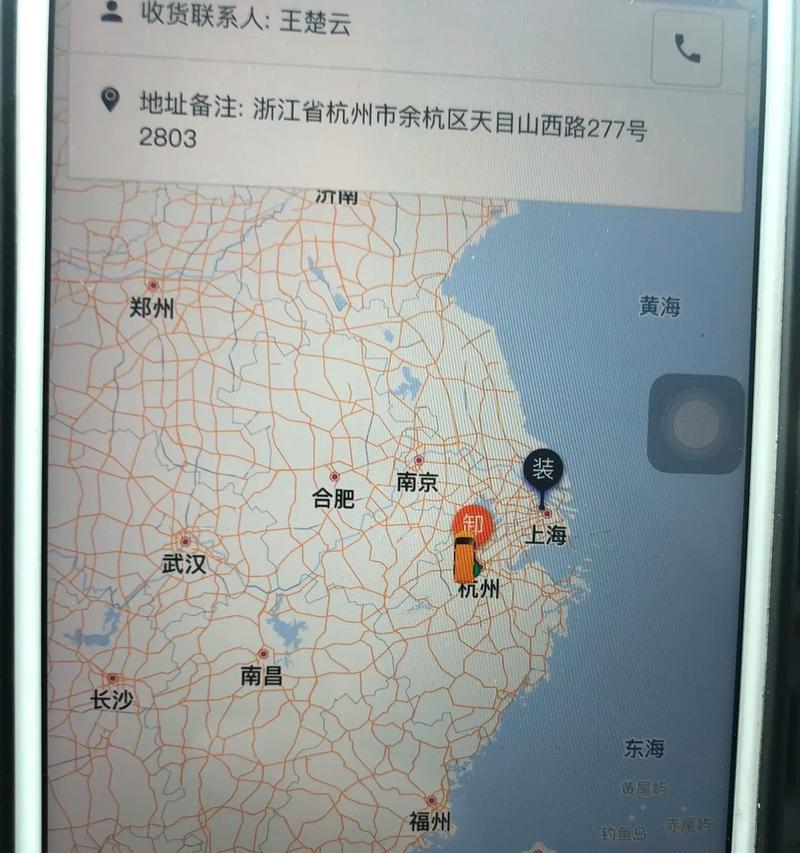Select the 卸 unloading point marker
This screenshot has width=800, height=853.
tap(472, 523)
